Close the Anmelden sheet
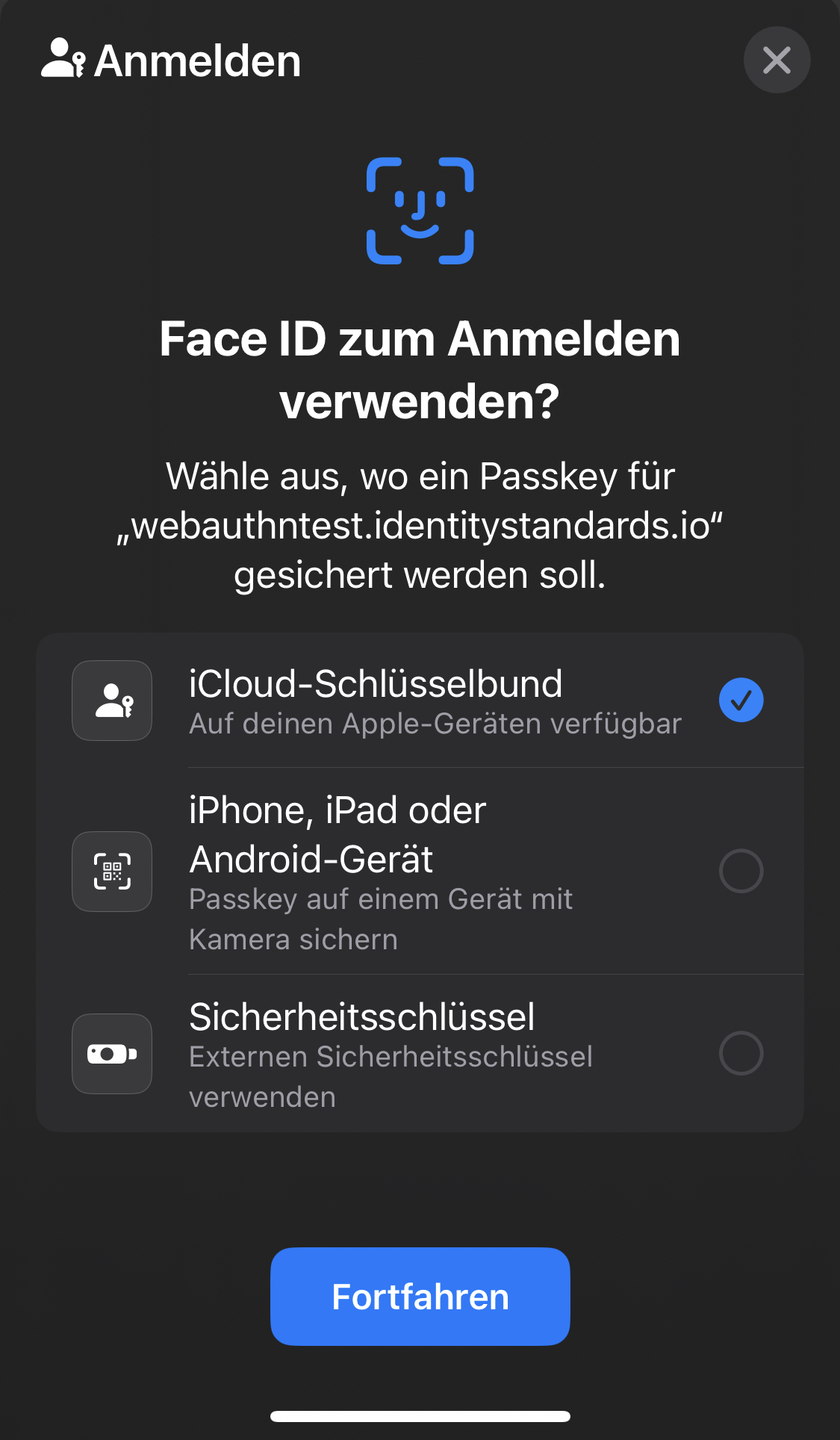The image size is (840, 1440). click(x=777, y=60)
